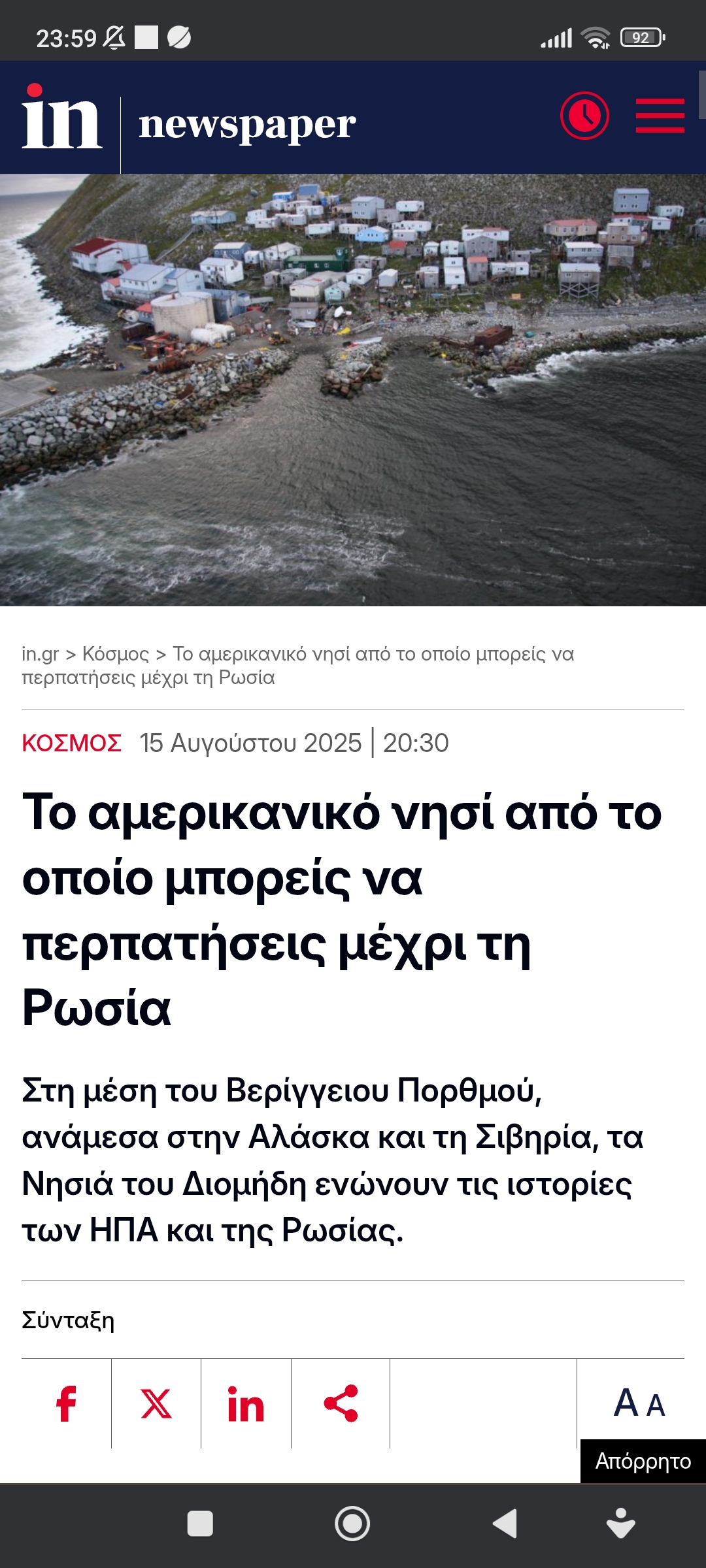The height and width of the screenshot is (1568, 706).
Task: Go to in.gr breadcrumb link
Action: pos(40,654)
